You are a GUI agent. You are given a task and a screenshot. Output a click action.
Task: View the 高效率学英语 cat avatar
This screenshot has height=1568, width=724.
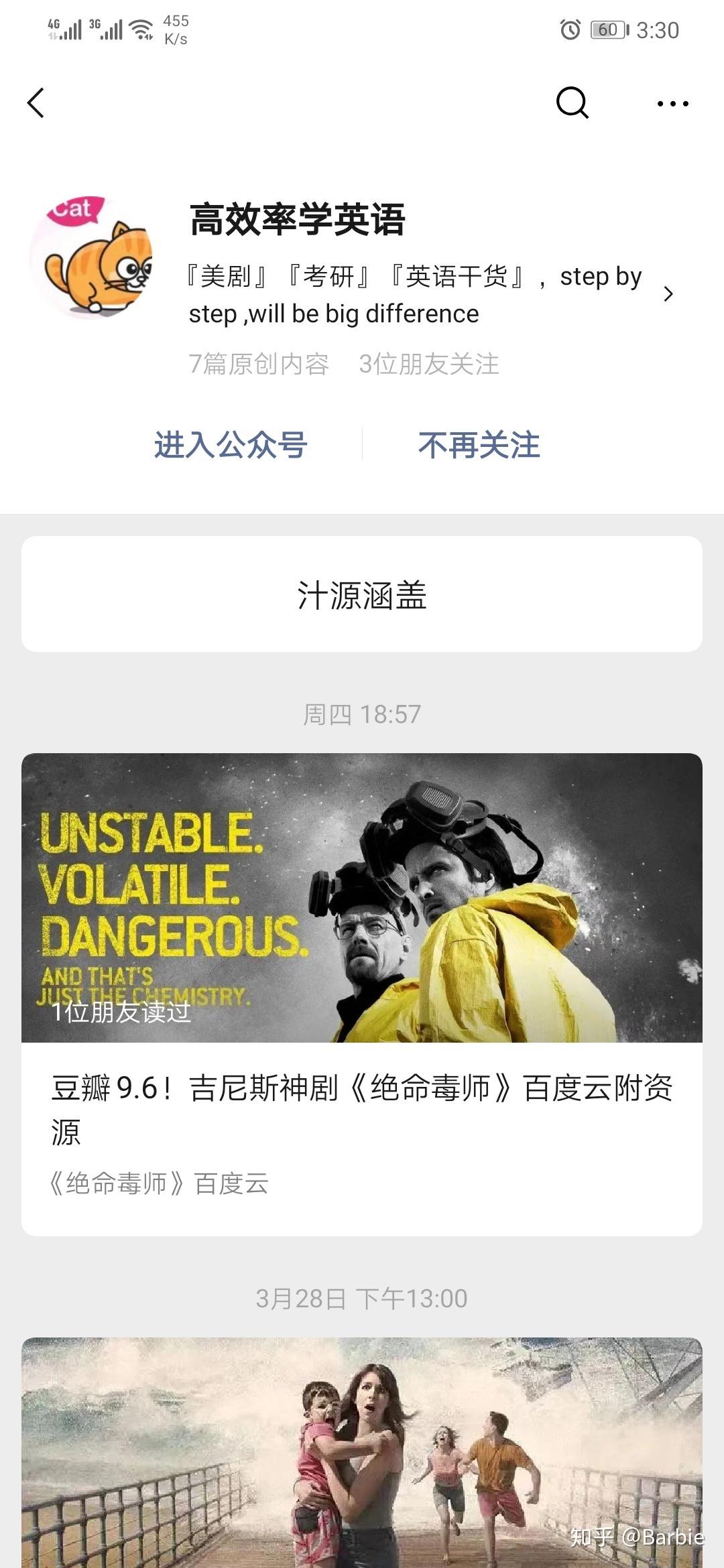pos(91,257)
